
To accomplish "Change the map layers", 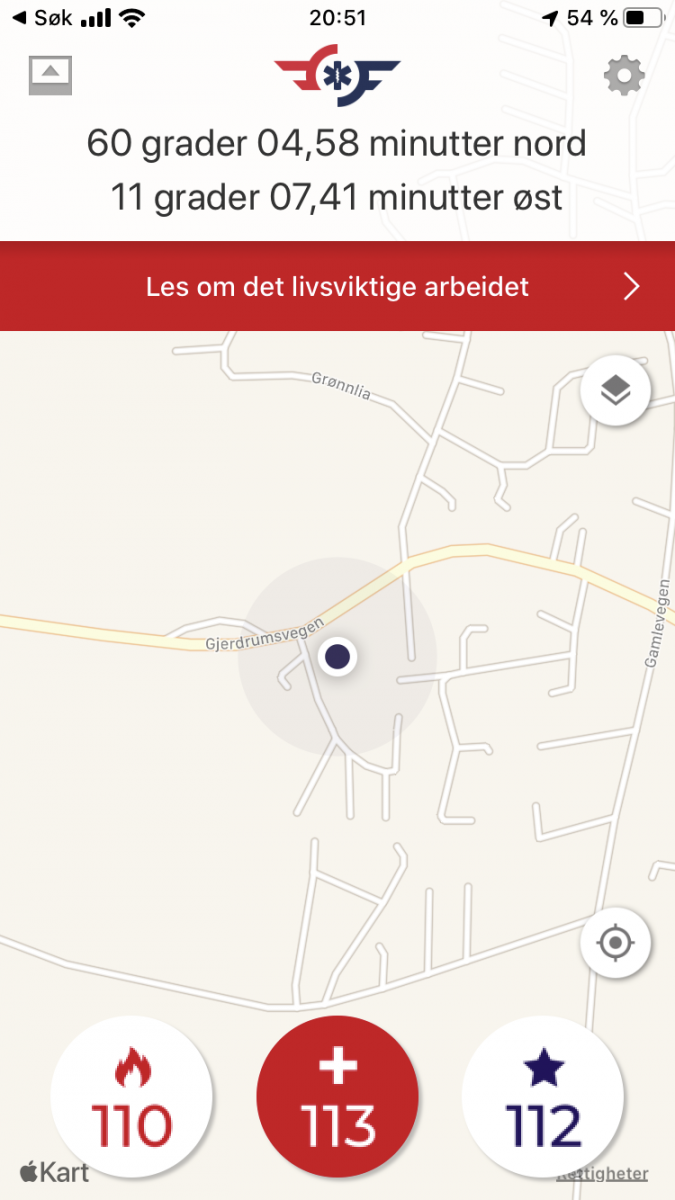I will pos(616,391).
